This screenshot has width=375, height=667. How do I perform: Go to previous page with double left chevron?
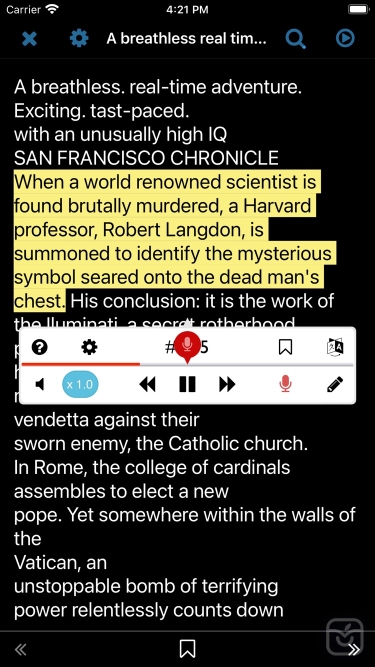click(x=20, y=649)
